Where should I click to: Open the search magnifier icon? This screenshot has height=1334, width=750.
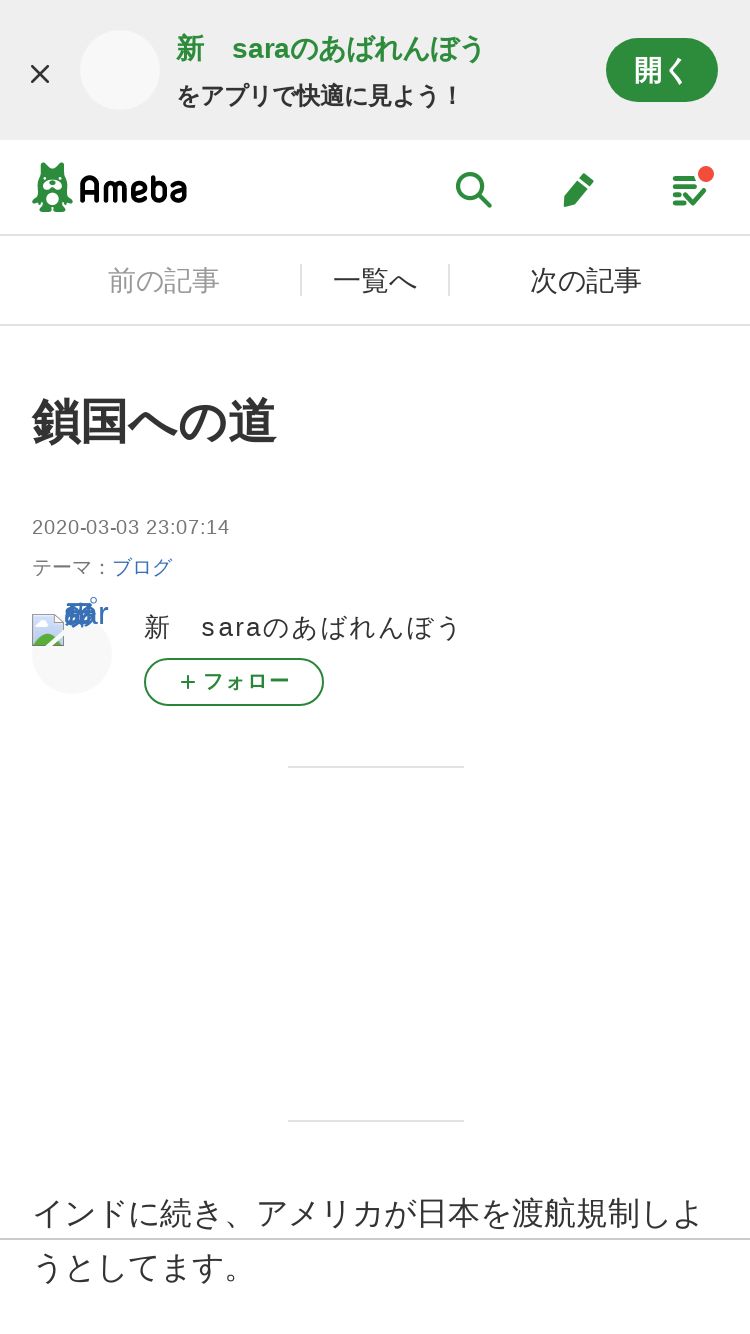[x=473, y=188]
